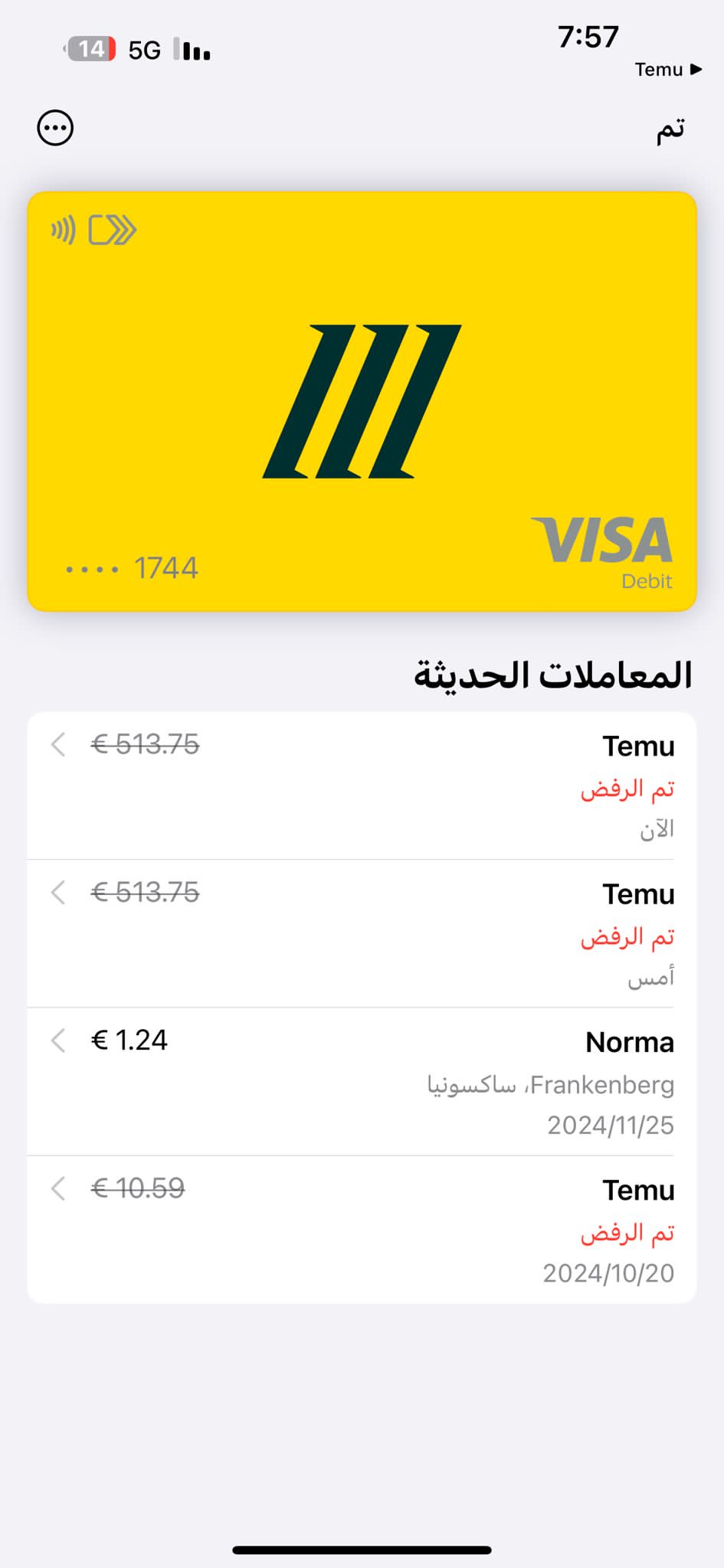Open declined Temu transaction from الآن
Image resolution: width=724 pixels, height=1568 pixels.
pos(362,786)
